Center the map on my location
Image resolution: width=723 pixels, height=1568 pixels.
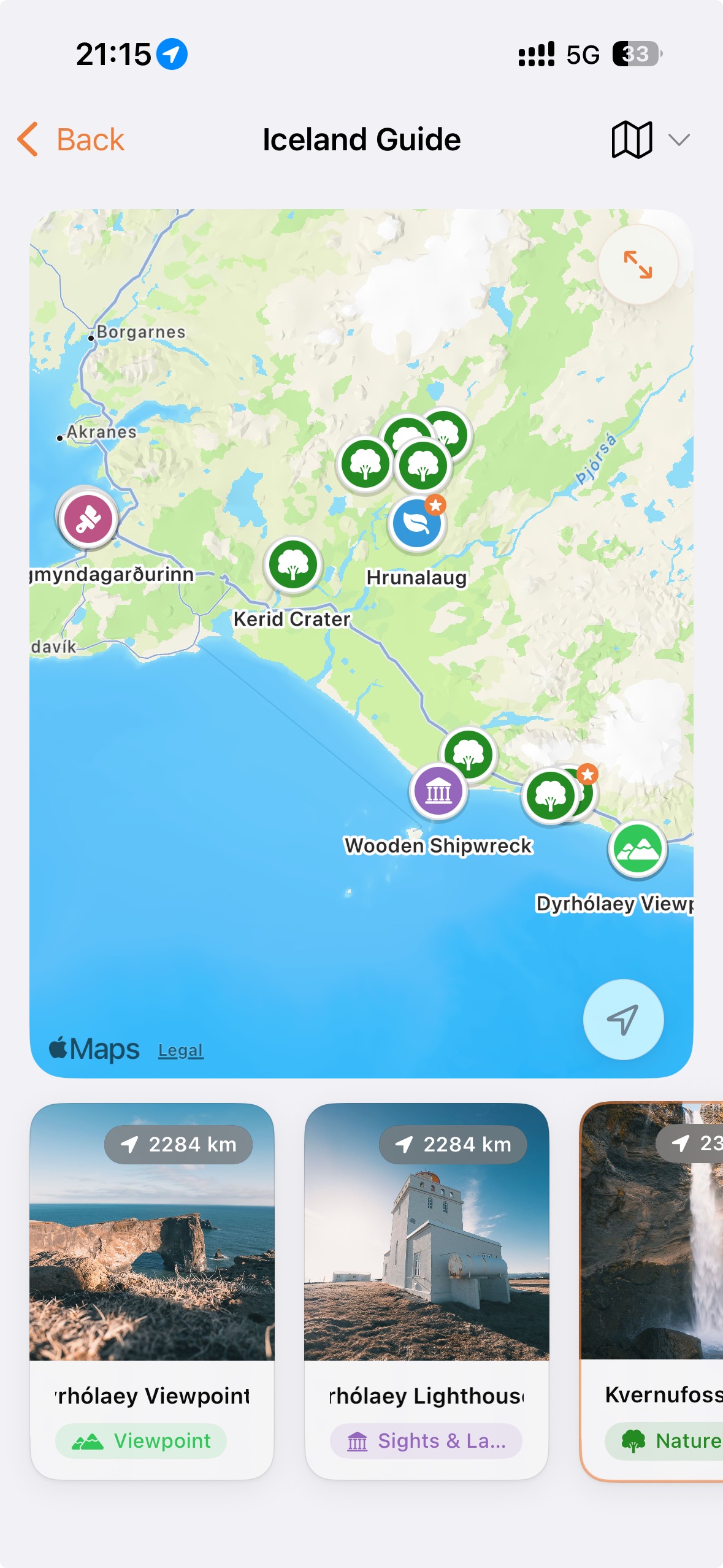click(623, 1019)
